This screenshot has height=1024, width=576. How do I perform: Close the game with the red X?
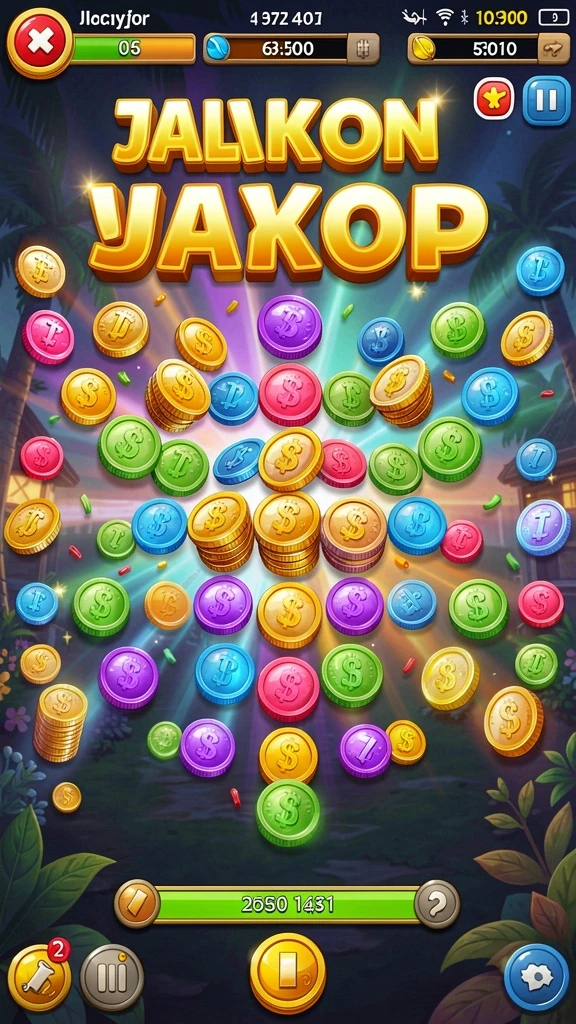point(40,42)
